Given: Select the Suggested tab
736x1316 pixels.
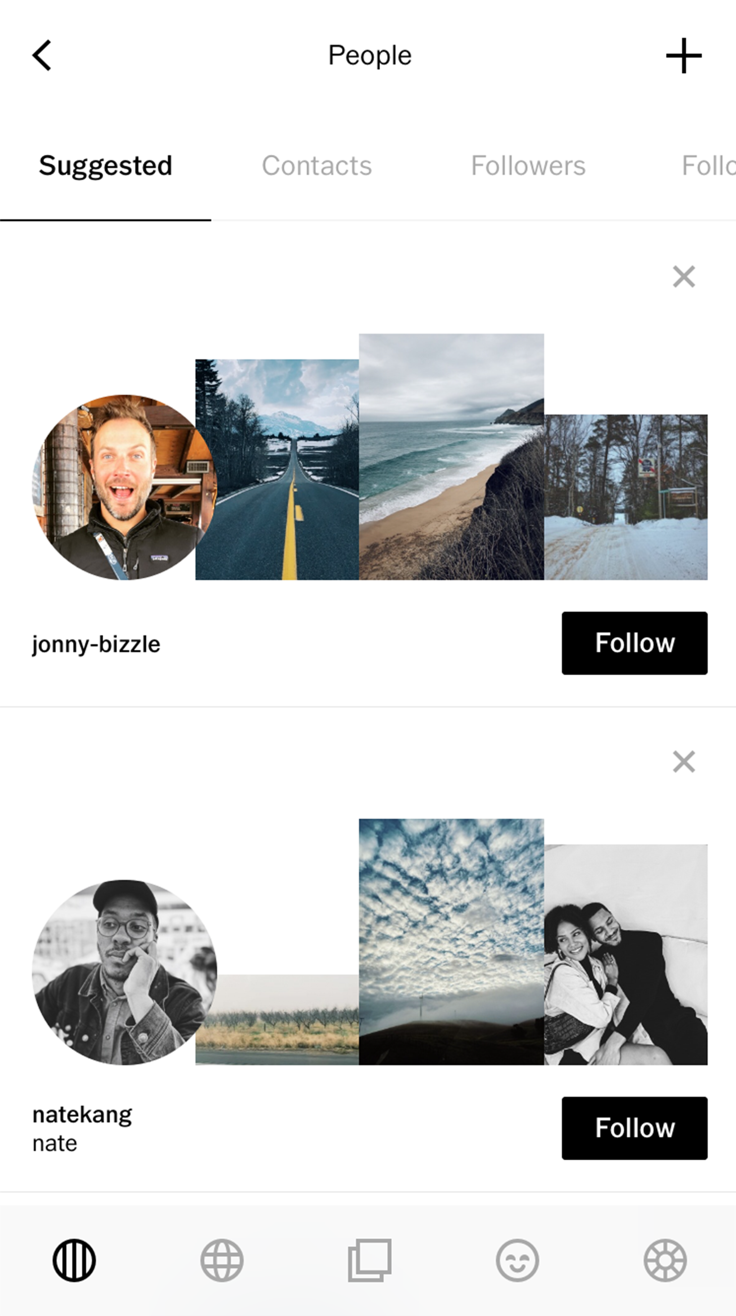Looking at the screenshot, I should pos(105,166).
